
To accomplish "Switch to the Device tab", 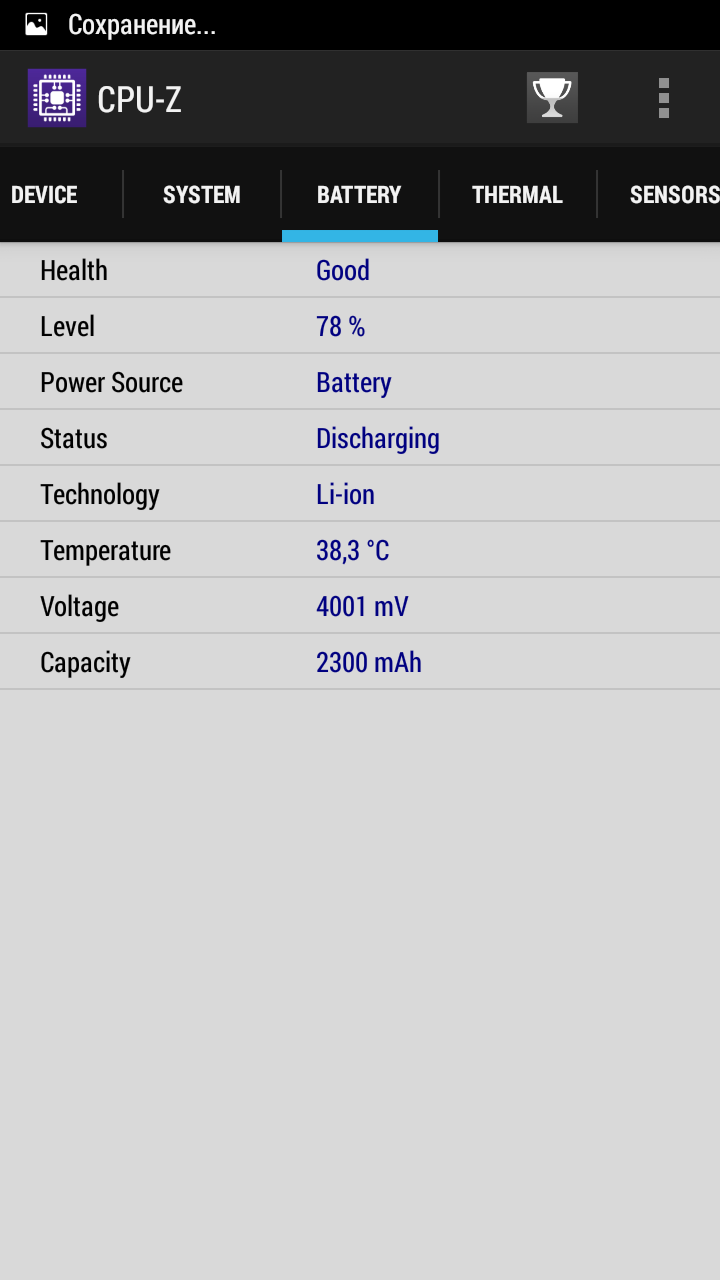I will 45,195.
